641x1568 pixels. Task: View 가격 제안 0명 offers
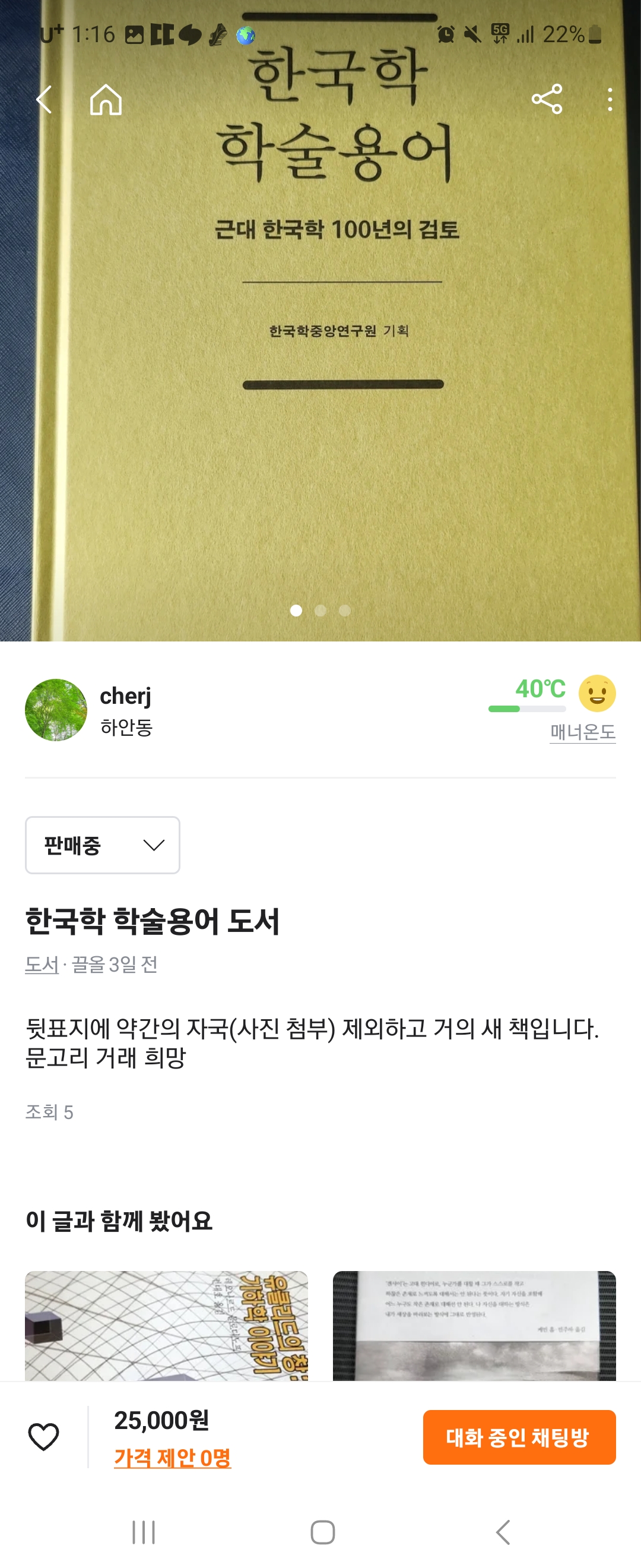172,1458
